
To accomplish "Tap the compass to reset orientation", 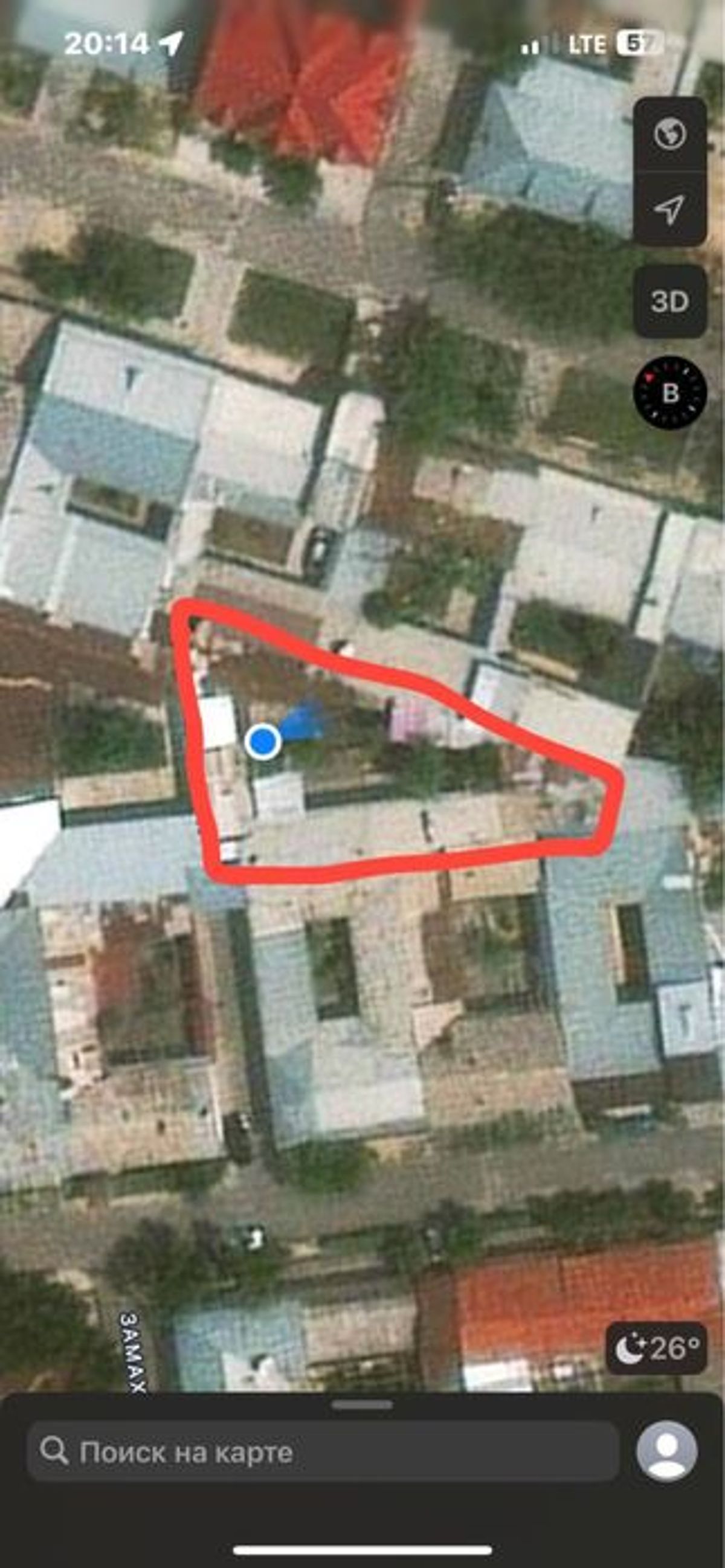I will [669, 393].
